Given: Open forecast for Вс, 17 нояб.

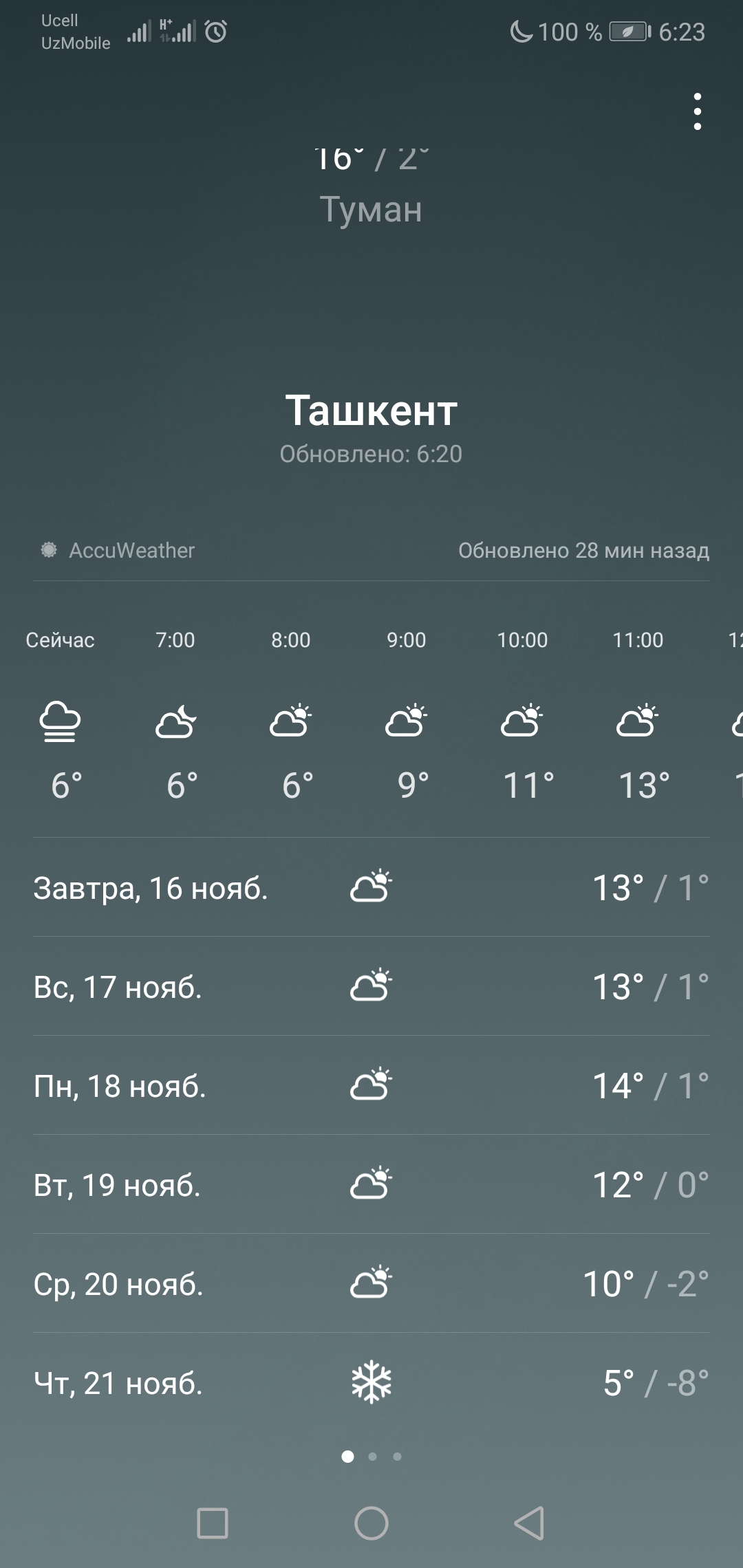Looking at the screenshot, I should click(x=371, y=986).
